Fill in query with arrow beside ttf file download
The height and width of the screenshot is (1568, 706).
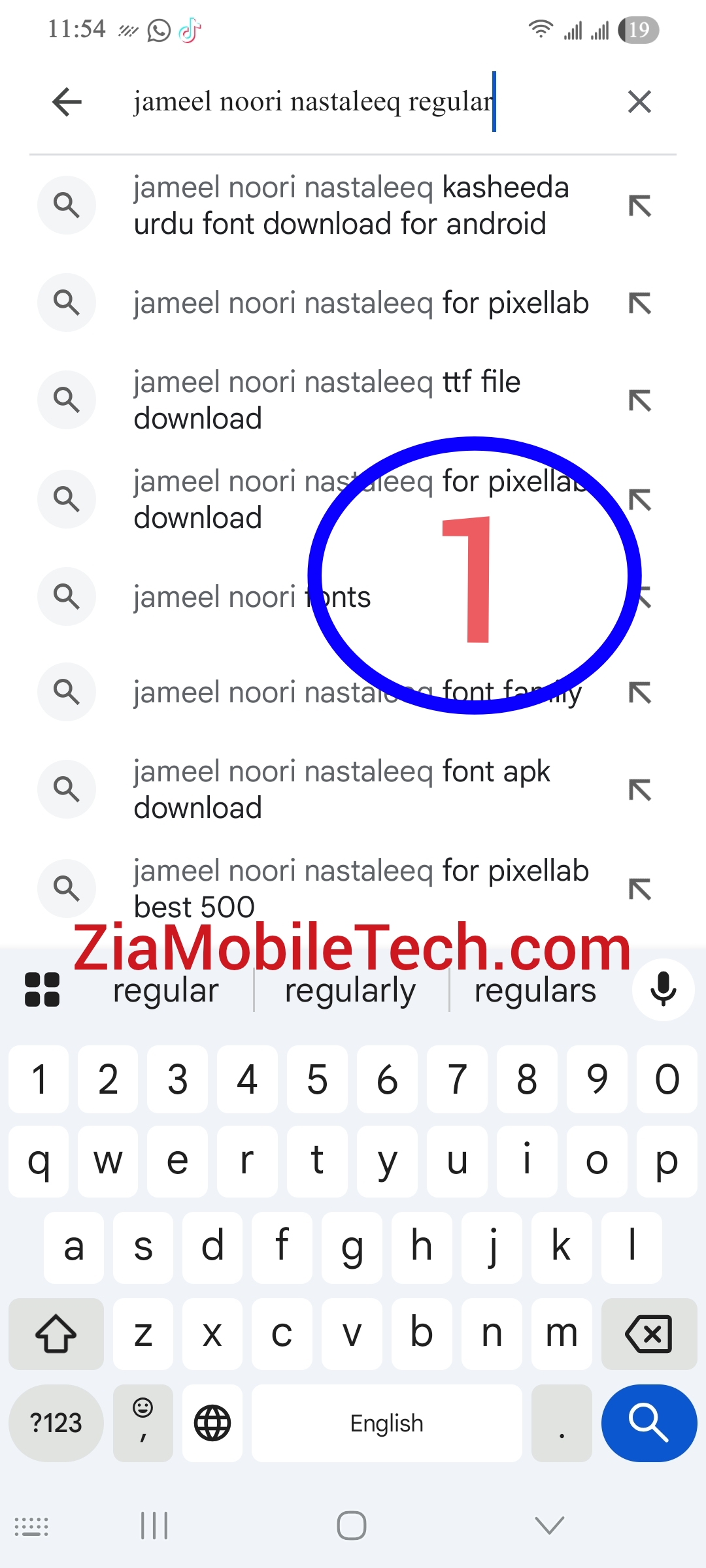point(640,400)
